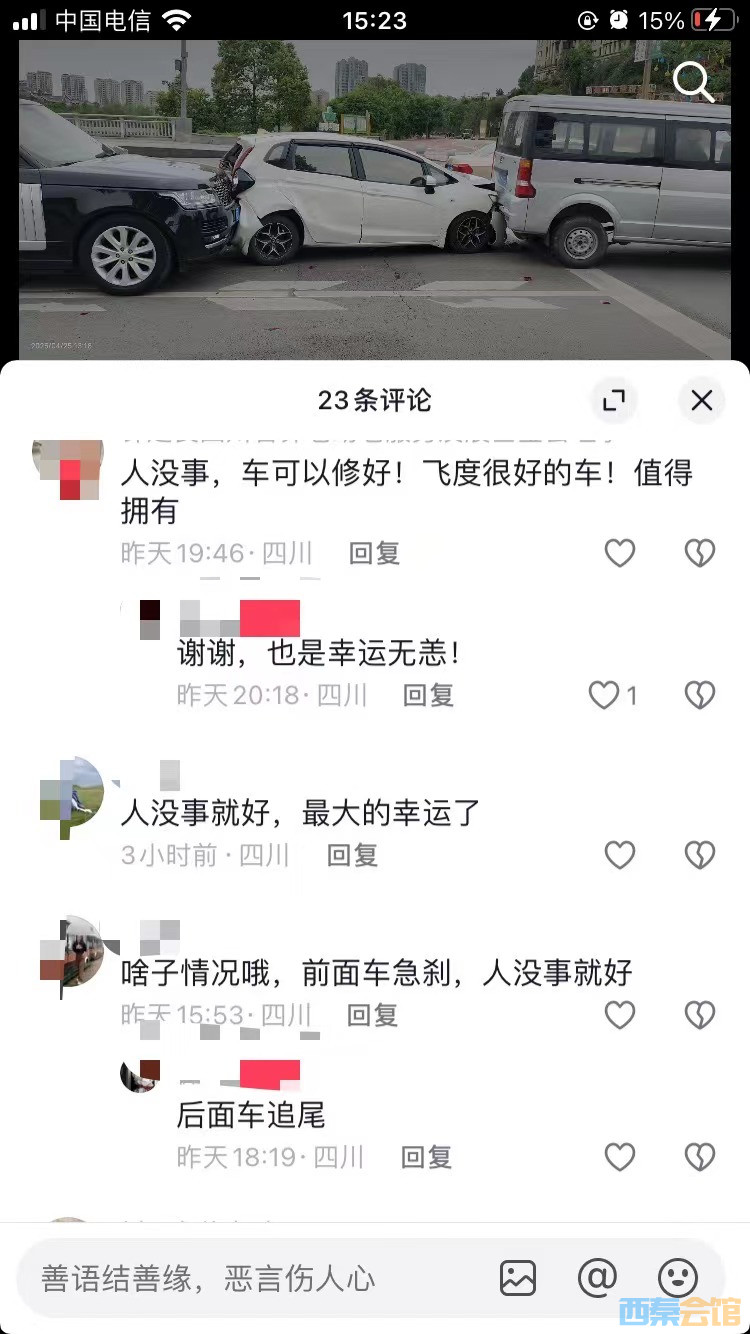This screenshot has width=750, height=1334.
Task: Open the emoji picker
Action: 677,1277
